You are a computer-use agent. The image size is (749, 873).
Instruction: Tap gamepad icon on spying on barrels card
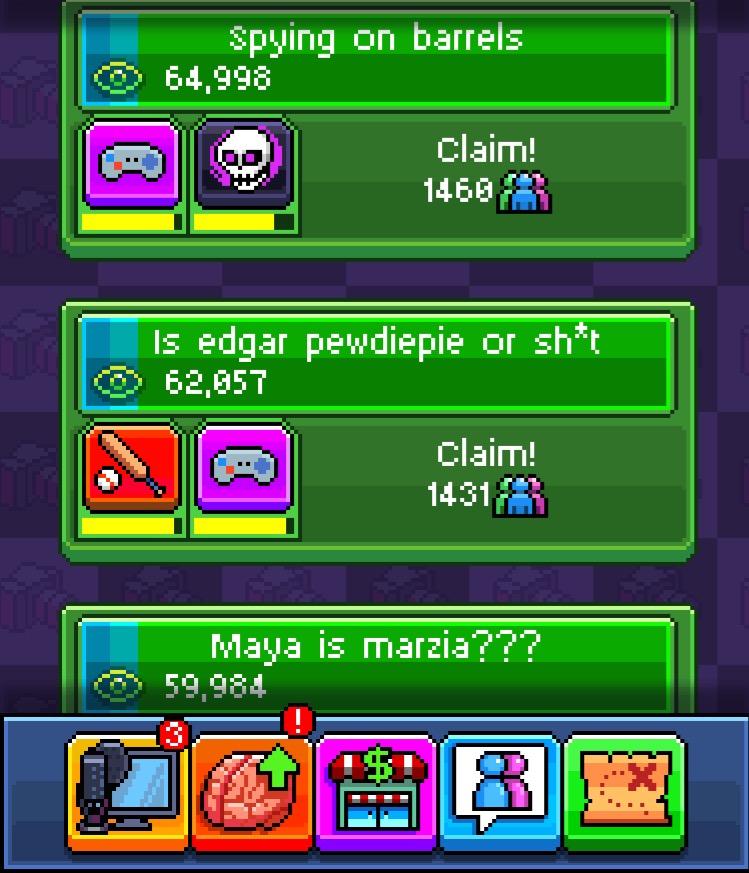point(131,164)
